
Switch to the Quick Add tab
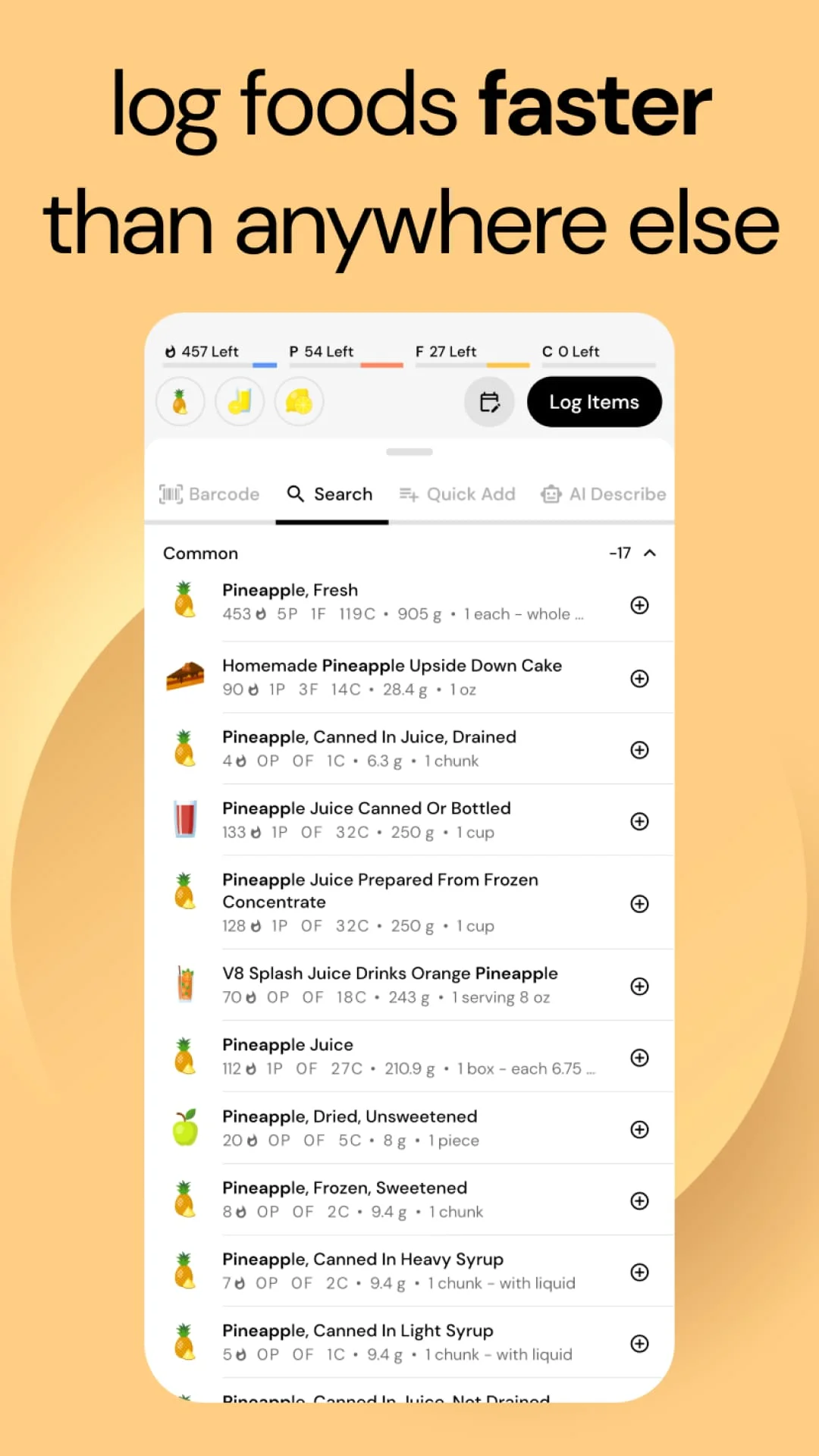[457, 494]
